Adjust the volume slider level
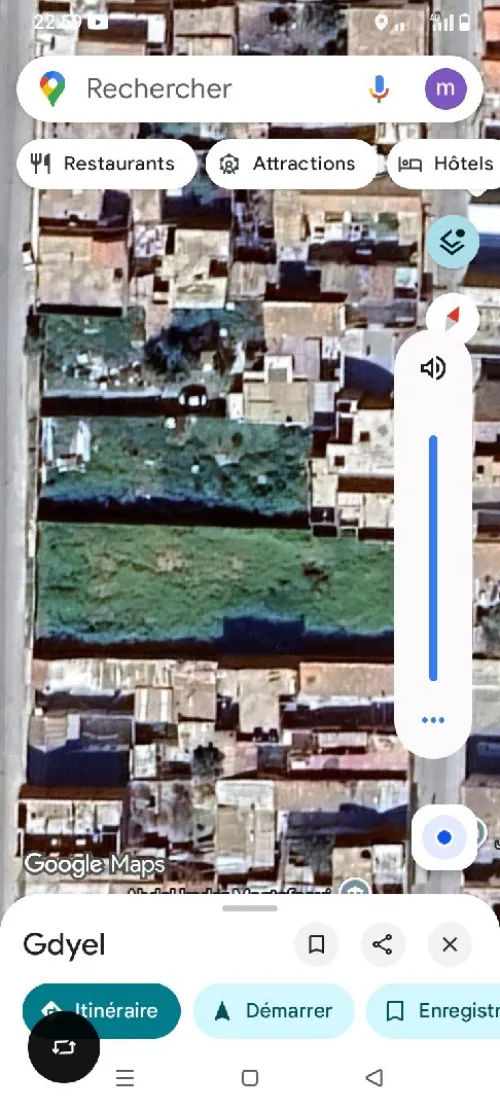The width and height of the screenshot is (500, 1111). pos(433,558)
